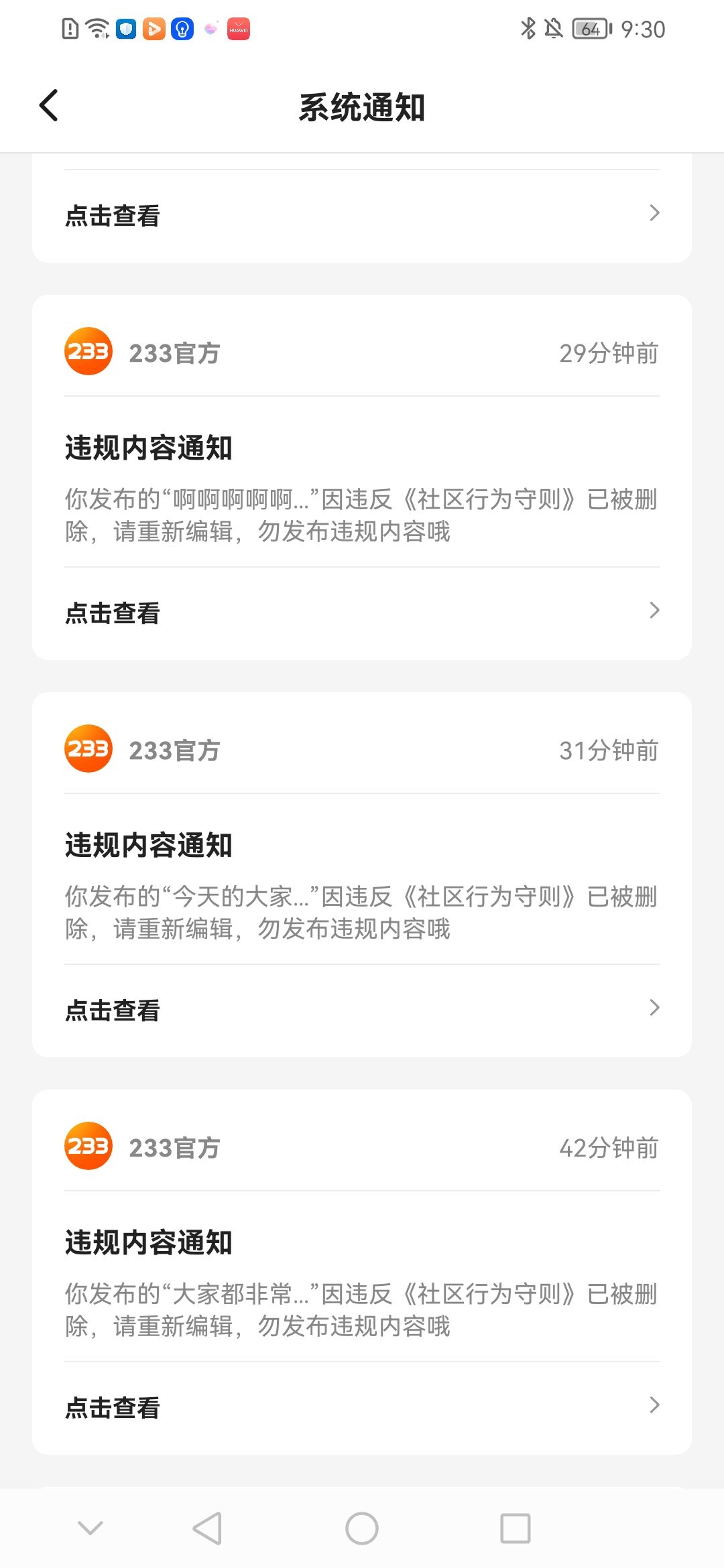Screen dimensions: 724x1568
Task: Tap the 233官方 avatar on the 42分钟前 notice
Action: tap(88, 1147)
